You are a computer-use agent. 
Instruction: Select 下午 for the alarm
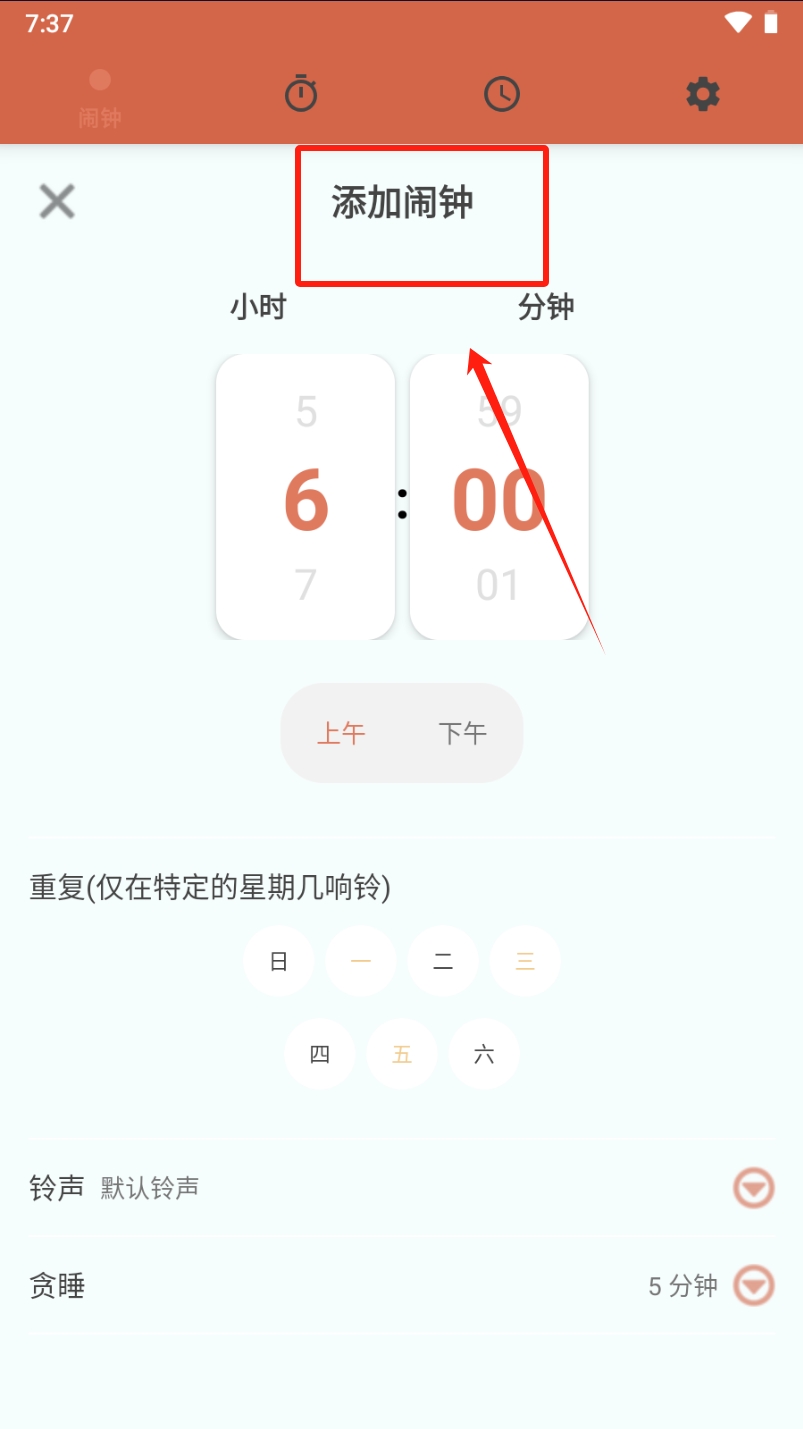point(462,733)
